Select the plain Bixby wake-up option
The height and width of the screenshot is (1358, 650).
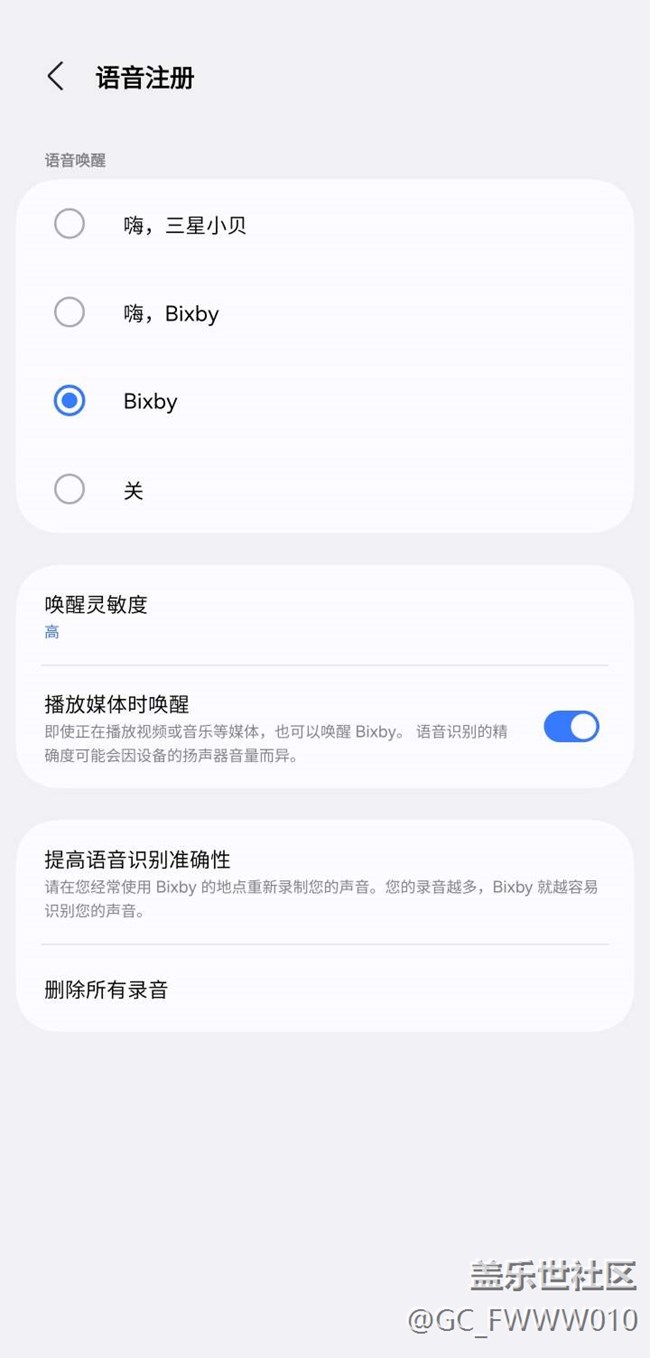click(x=70, y=401)
